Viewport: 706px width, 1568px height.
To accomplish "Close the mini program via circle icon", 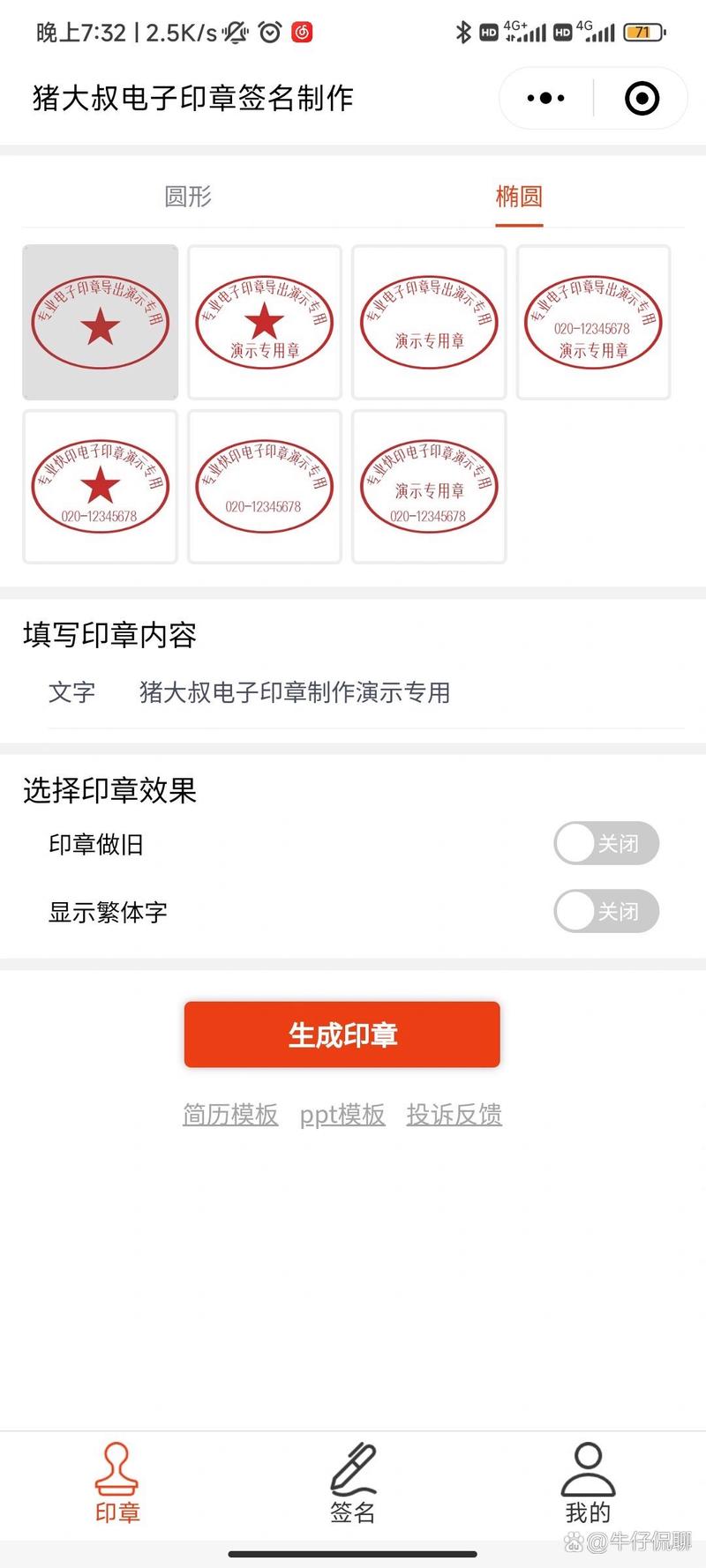I will (x=642, y=98).
